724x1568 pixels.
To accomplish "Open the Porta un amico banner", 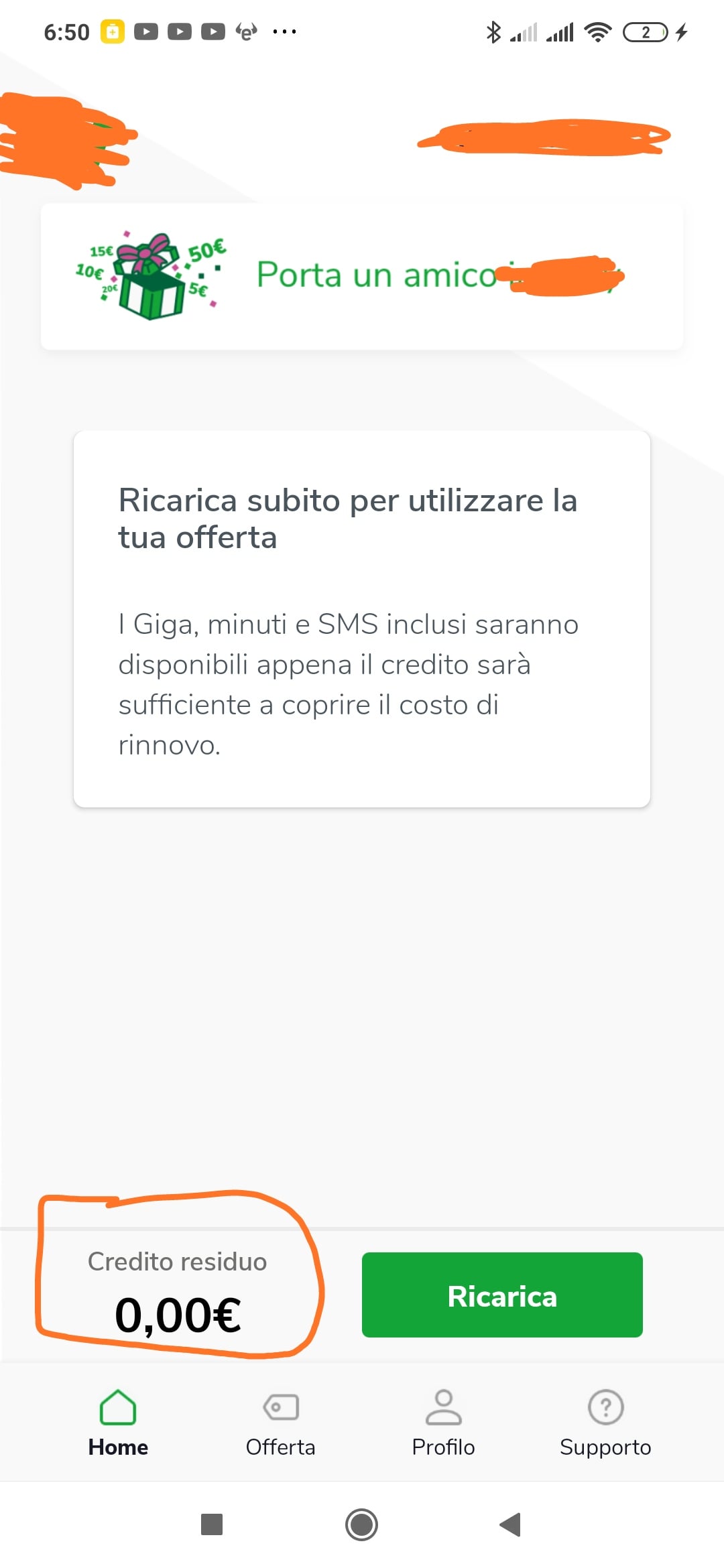I will (362, 276).
